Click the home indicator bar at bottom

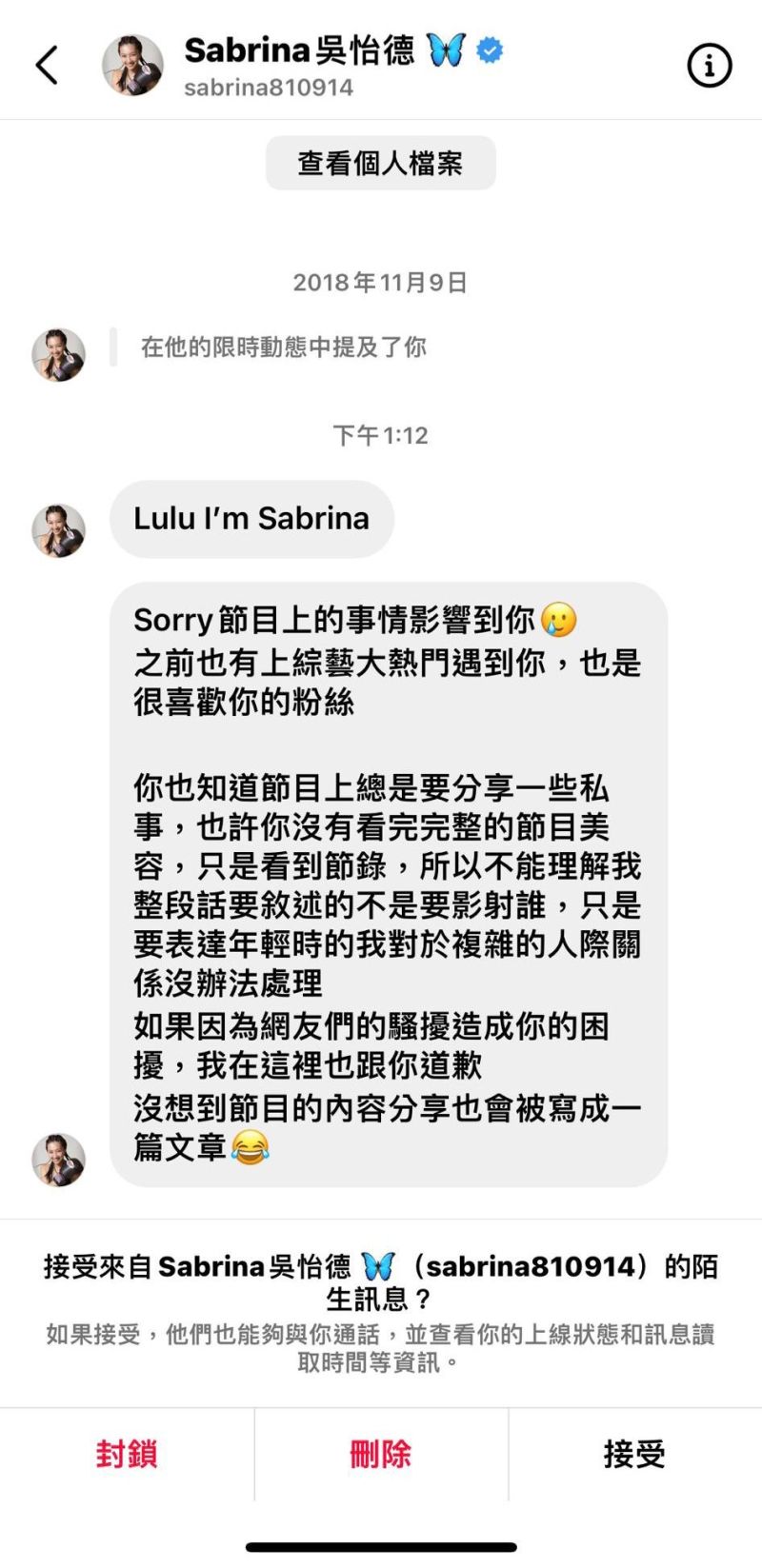381,1544
